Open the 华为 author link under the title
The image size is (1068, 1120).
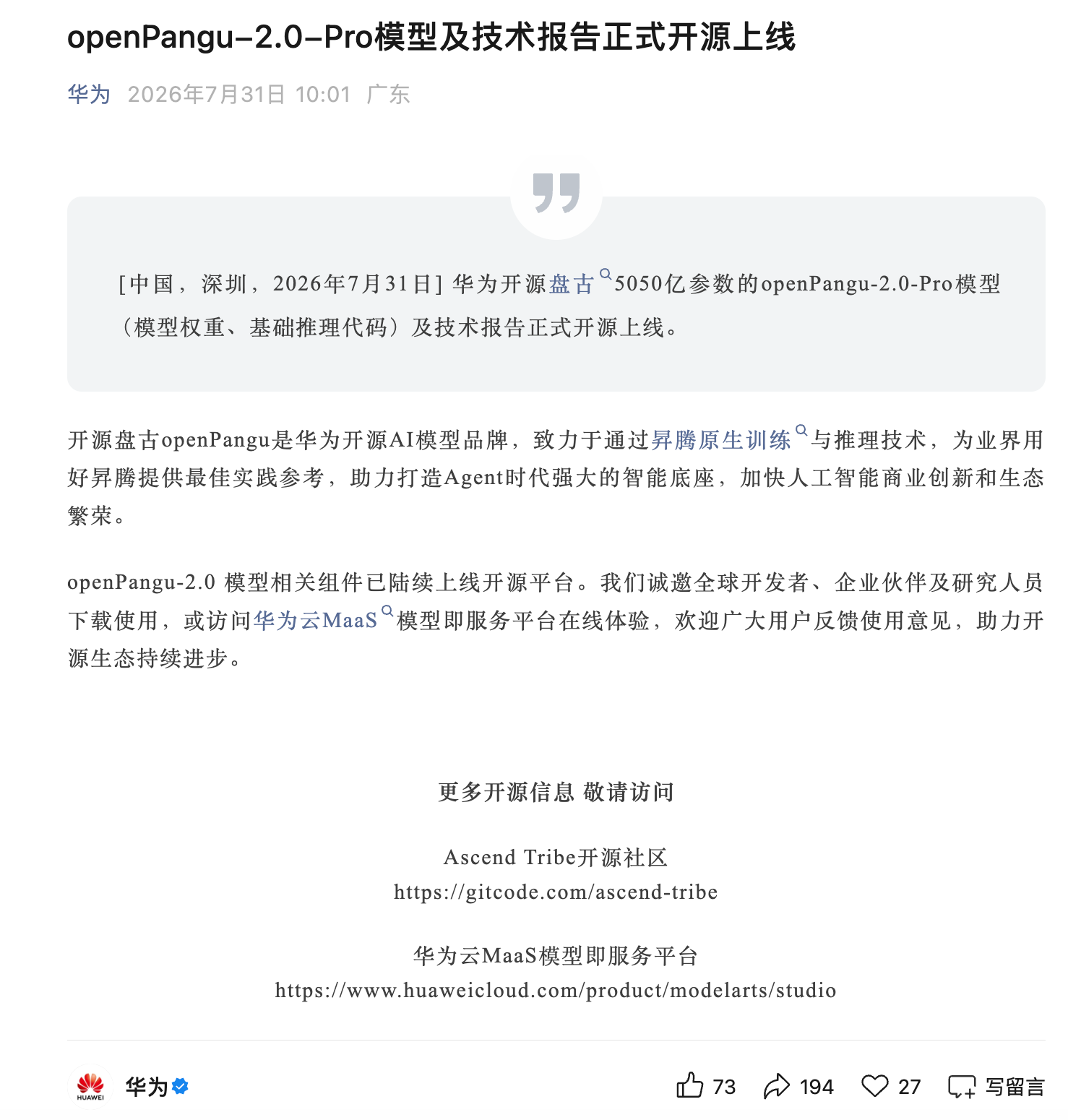(88, 94)
